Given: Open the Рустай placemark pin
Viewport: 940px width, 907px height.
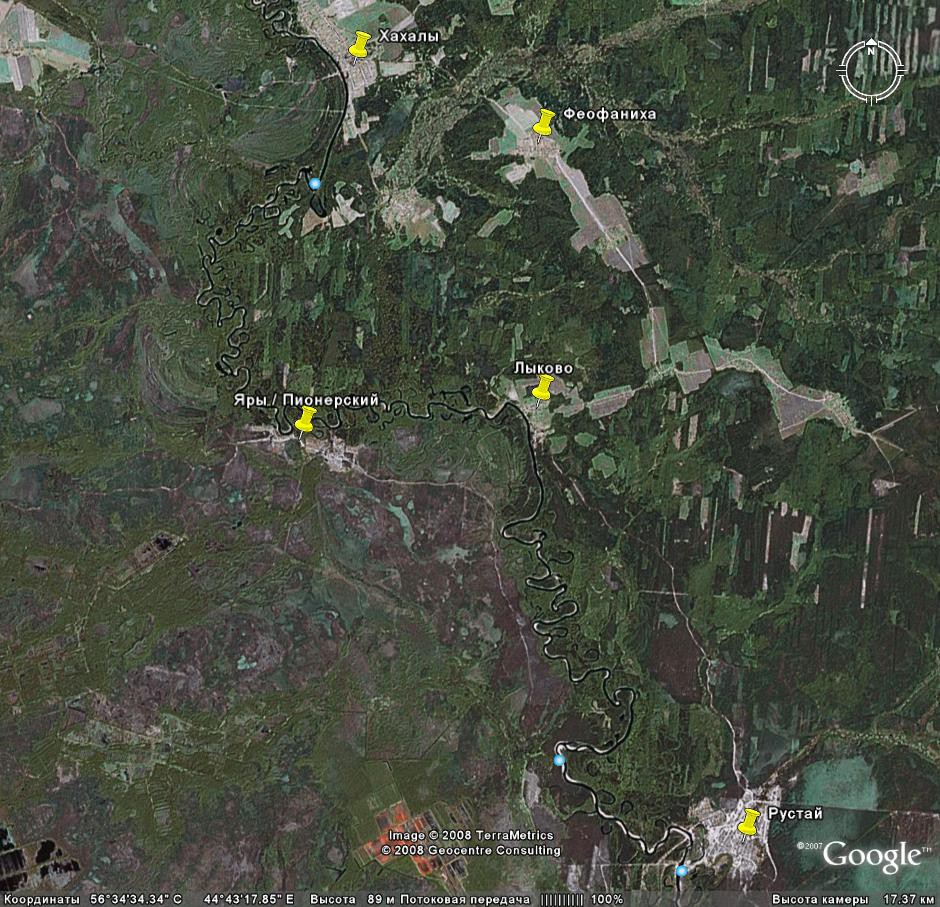Looking at the screenshot, I should tap(748, 822).
